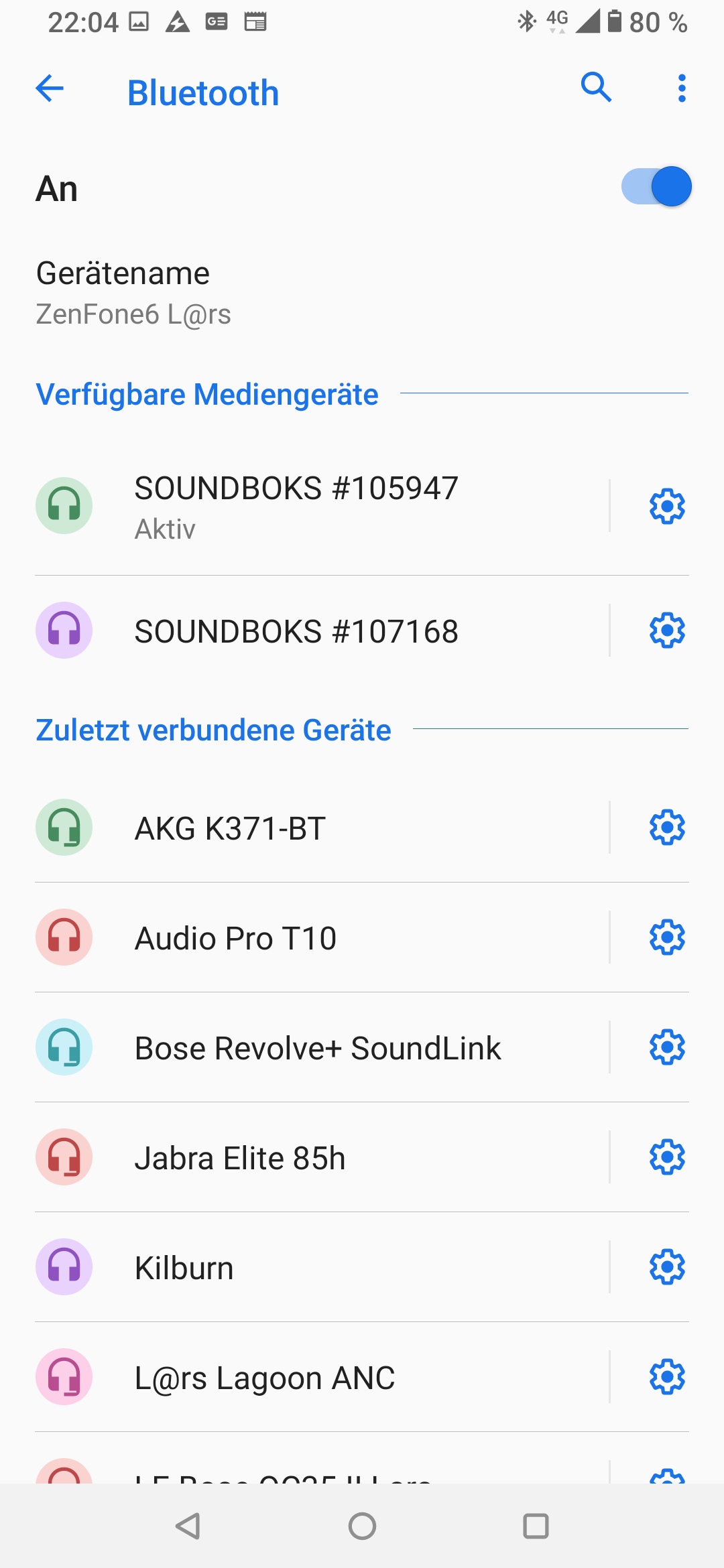Open settings gear for L@rs Lagoon ANC
Image resolution: width=724 pixels, height=1568 pixels.
coord(667,1377)
